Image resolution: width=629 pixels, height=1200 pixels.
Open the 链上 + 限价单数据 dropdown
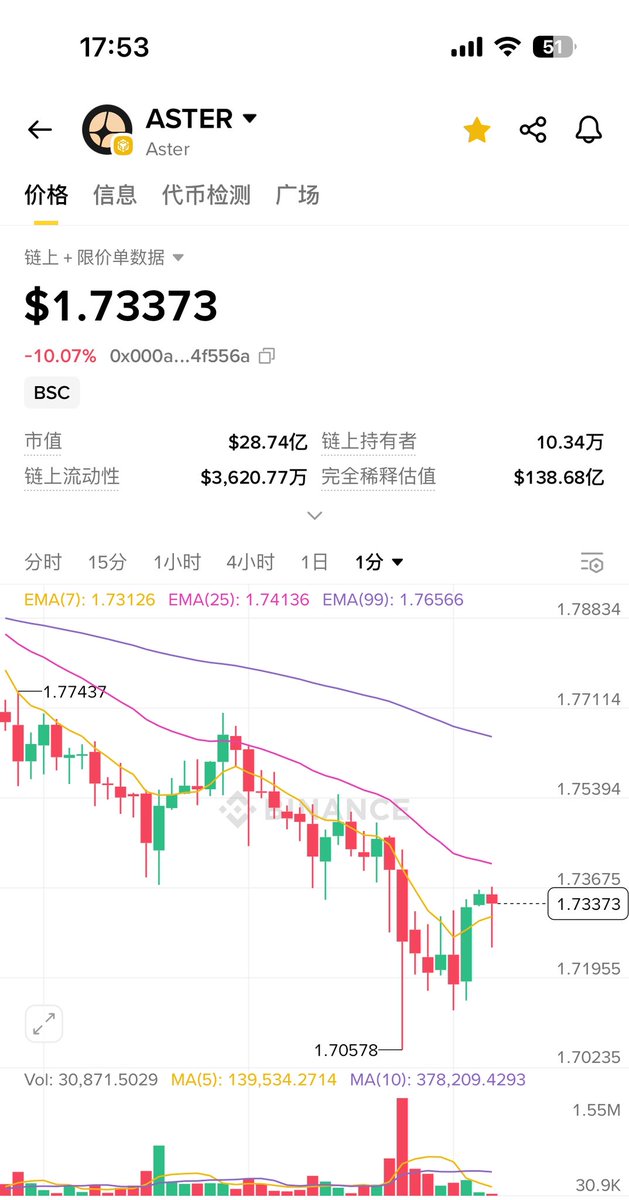[x=105, y=257]
